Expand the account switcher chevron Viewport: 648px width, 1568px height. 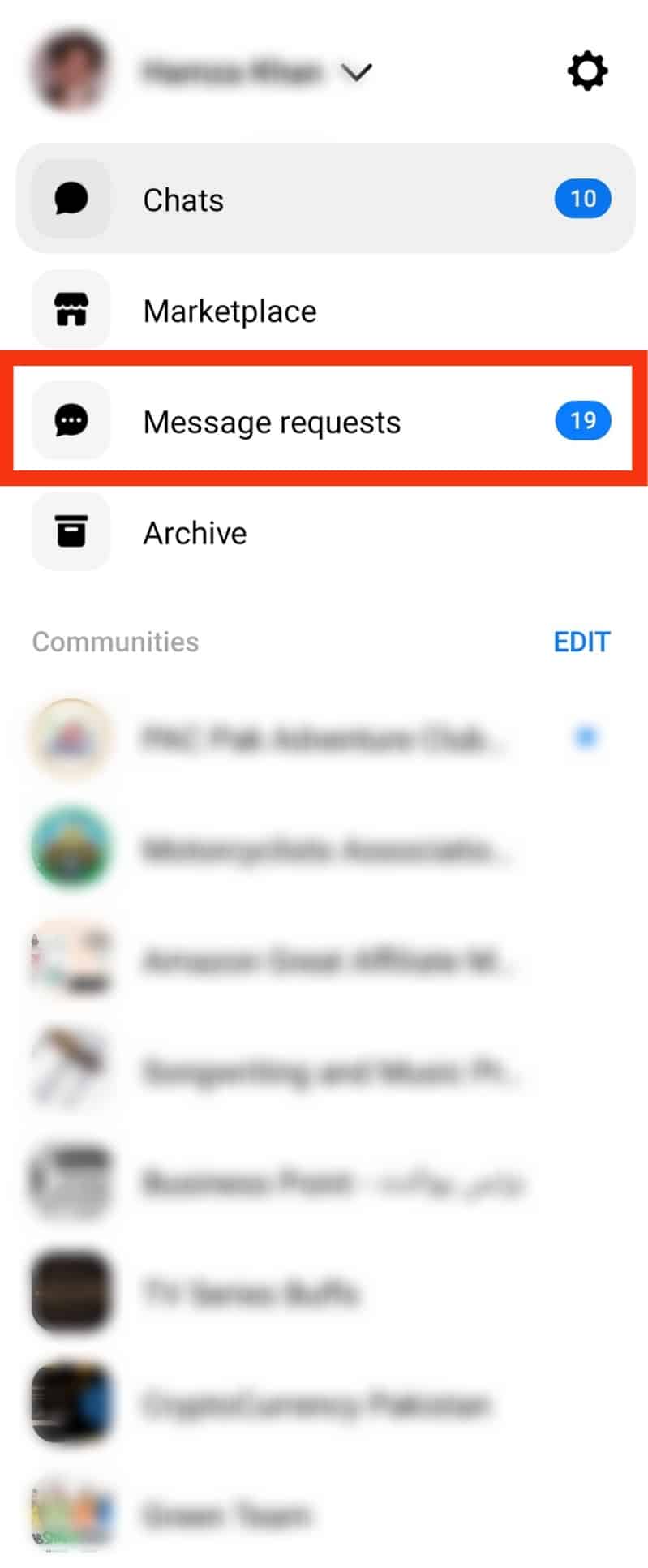point(356,73)
